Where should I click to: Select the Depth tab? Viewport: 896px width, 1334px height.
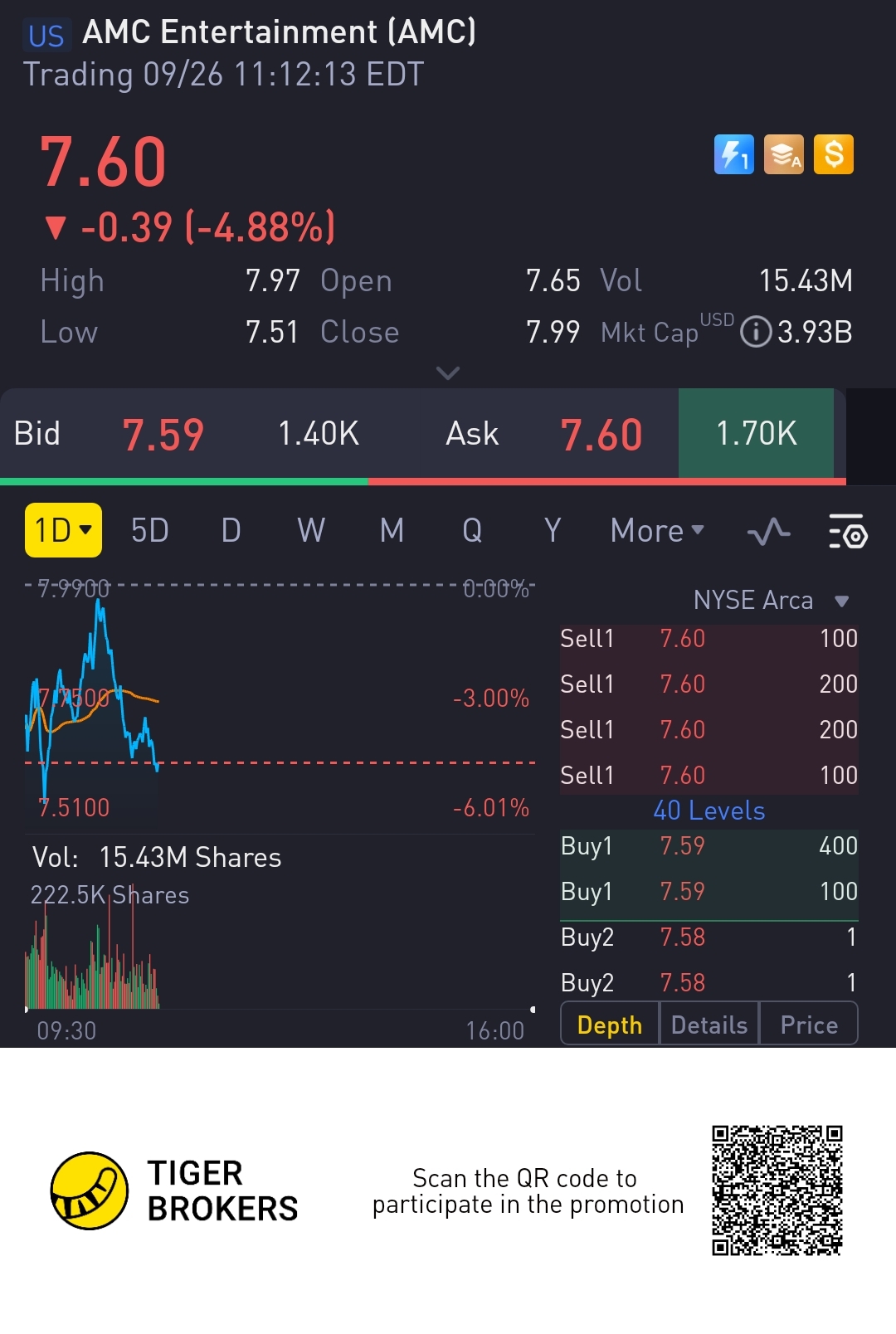click(x=610, y=1025)
